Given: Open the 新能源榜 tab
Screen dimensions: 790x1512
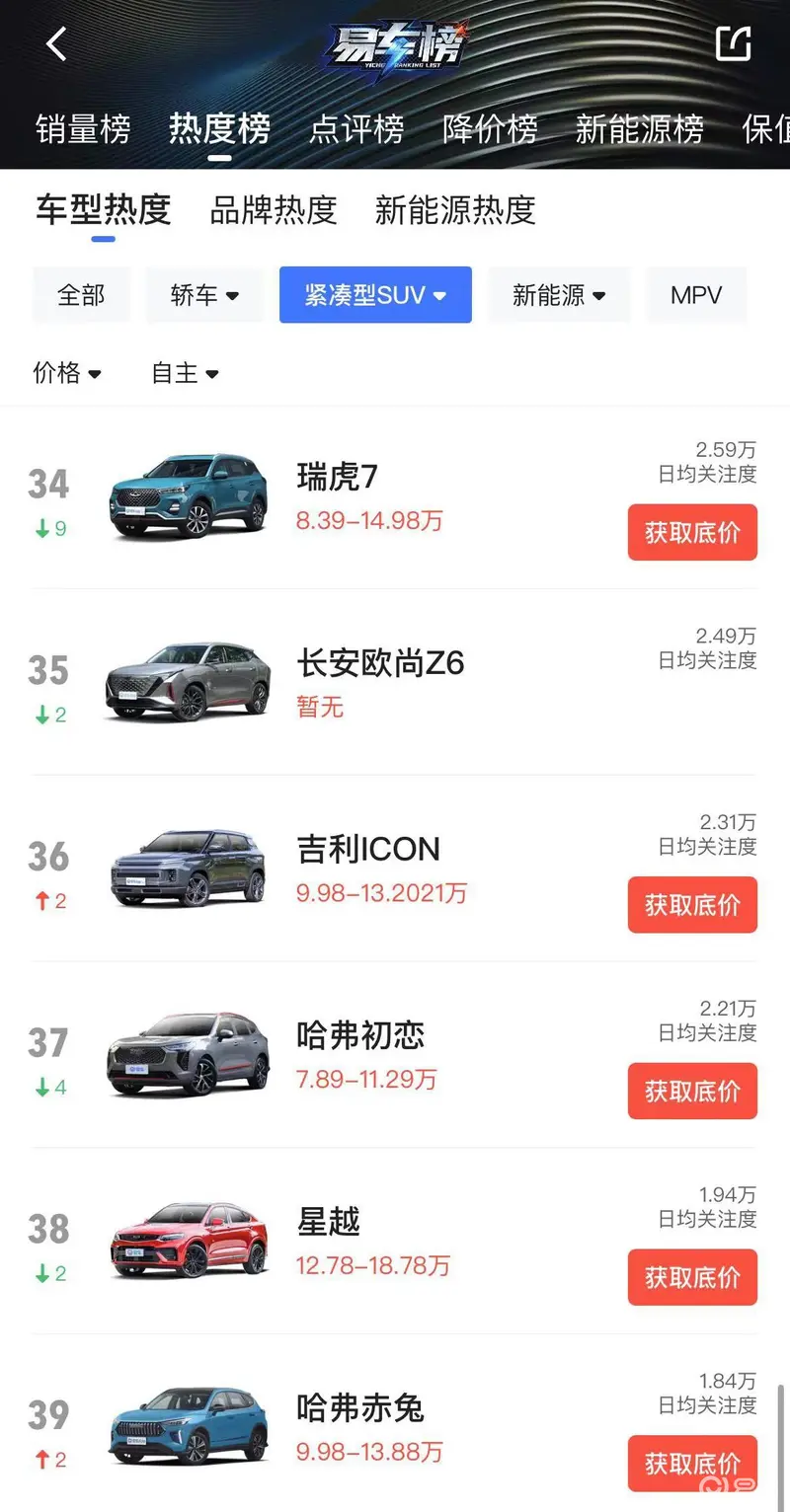Looking at the screenshot, I should point(640,129).
